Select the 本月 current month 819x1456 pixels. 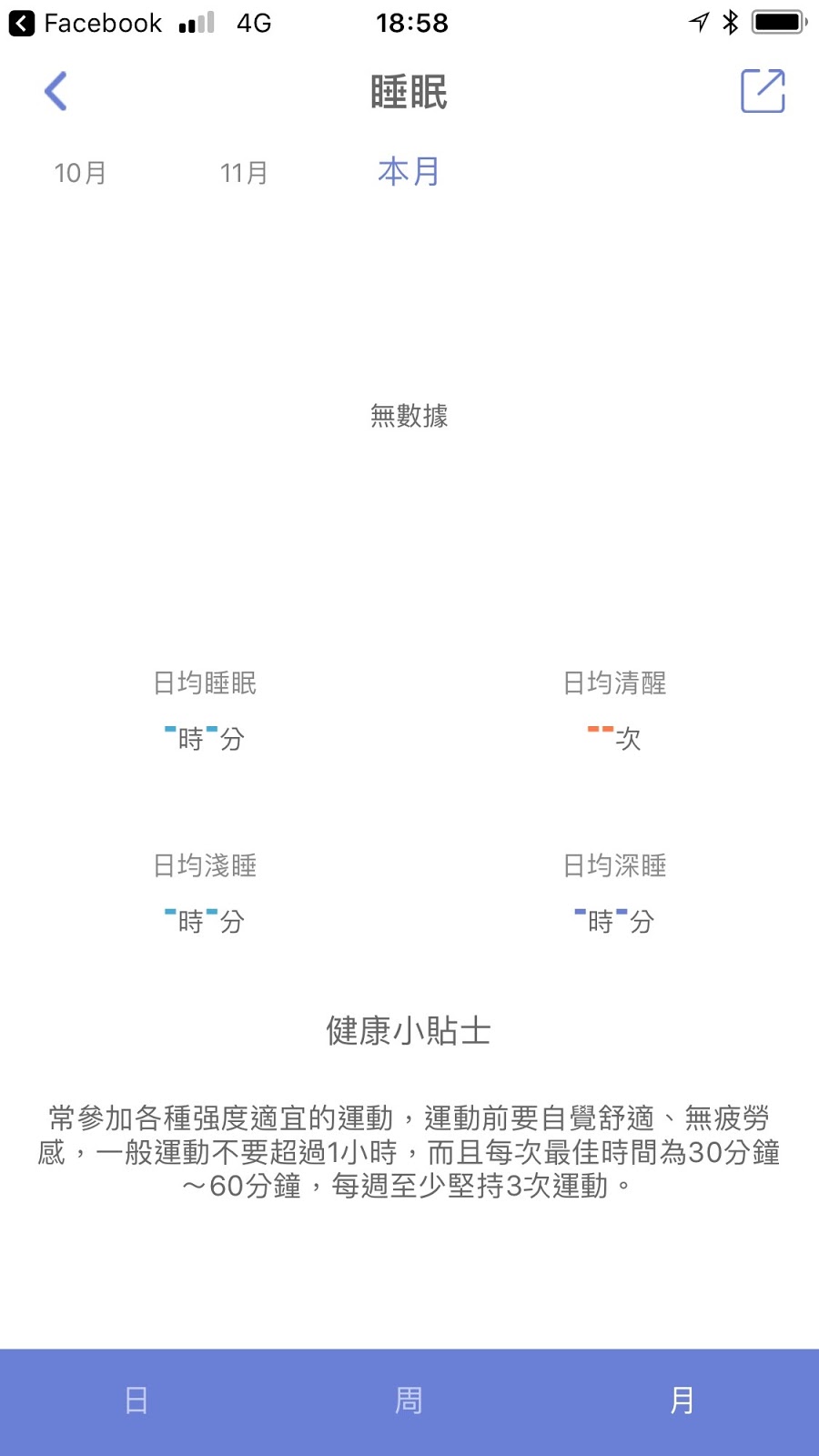[x=409, y=172]
